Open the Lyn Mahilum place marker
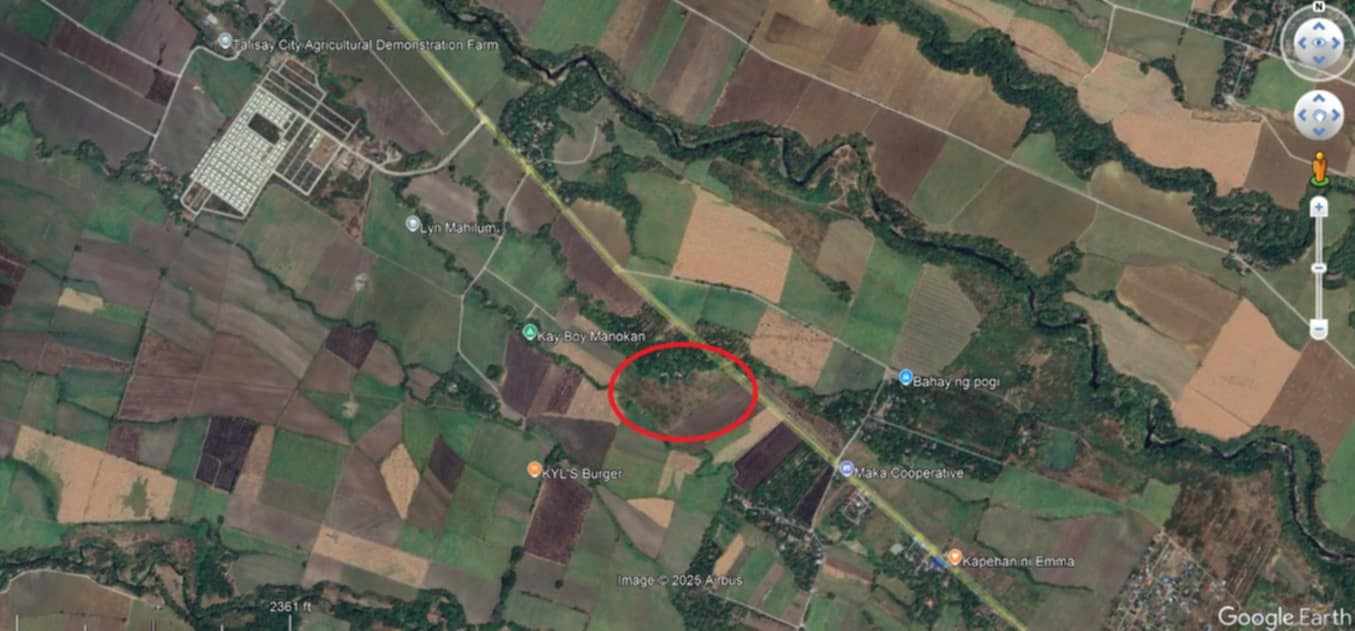This screenshot has width=1355, height=631. pos(413,224)
